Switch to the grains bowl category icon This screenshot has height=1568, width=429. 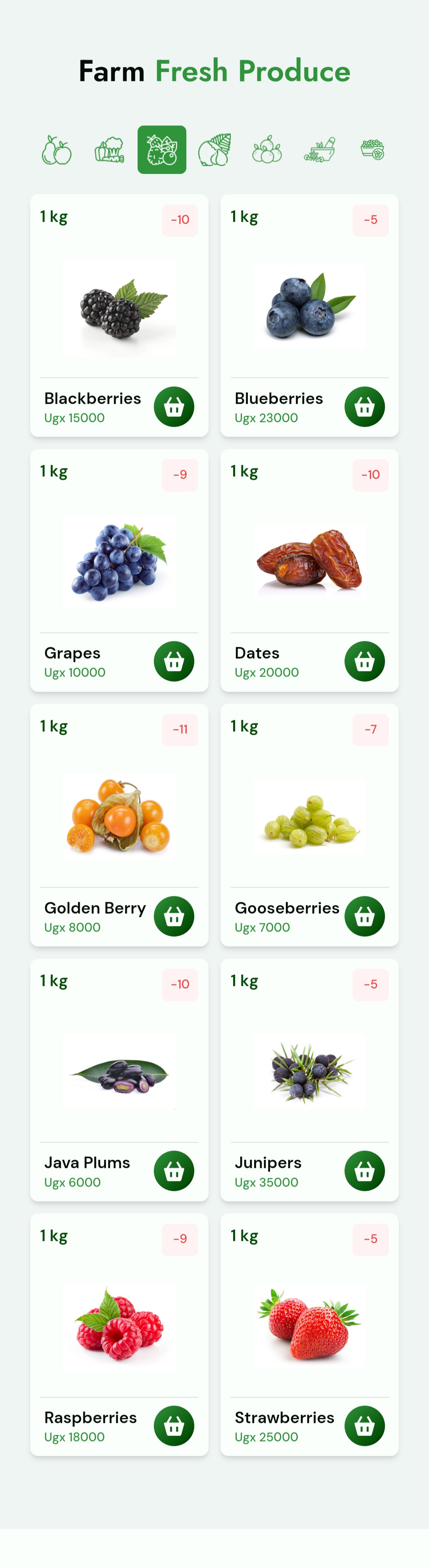click(x=372, y=150)
